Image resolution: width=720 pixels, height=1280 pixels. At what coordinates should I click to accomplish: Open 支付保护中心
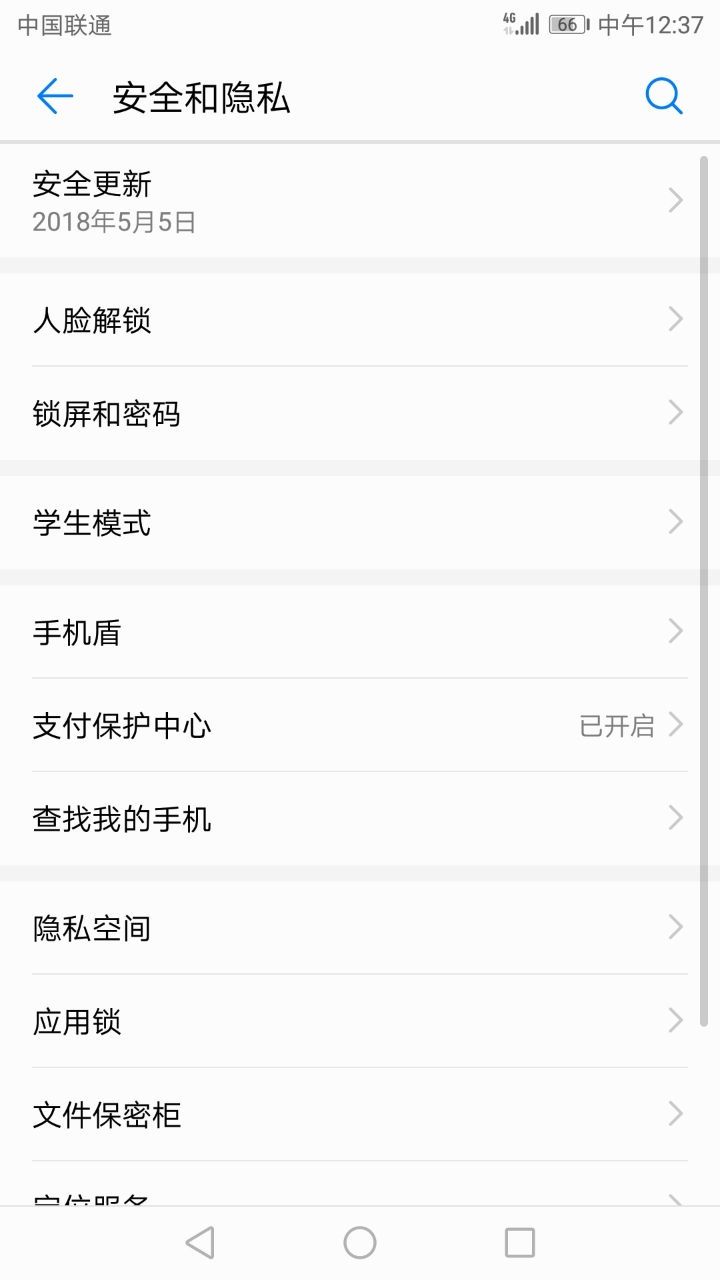(360, 725)
